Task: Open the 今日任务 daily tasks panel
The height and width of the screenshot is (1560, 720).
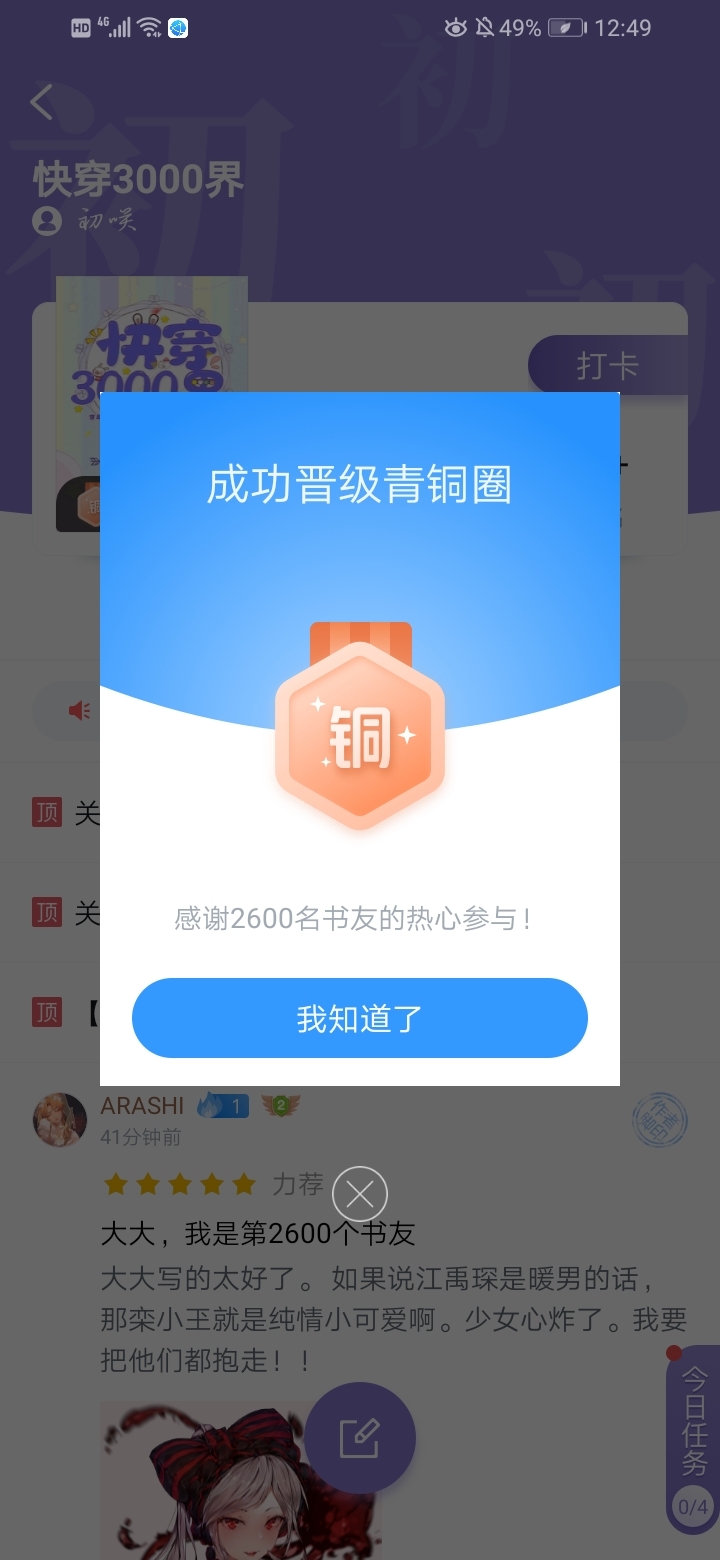Action: pos(693,1440)
